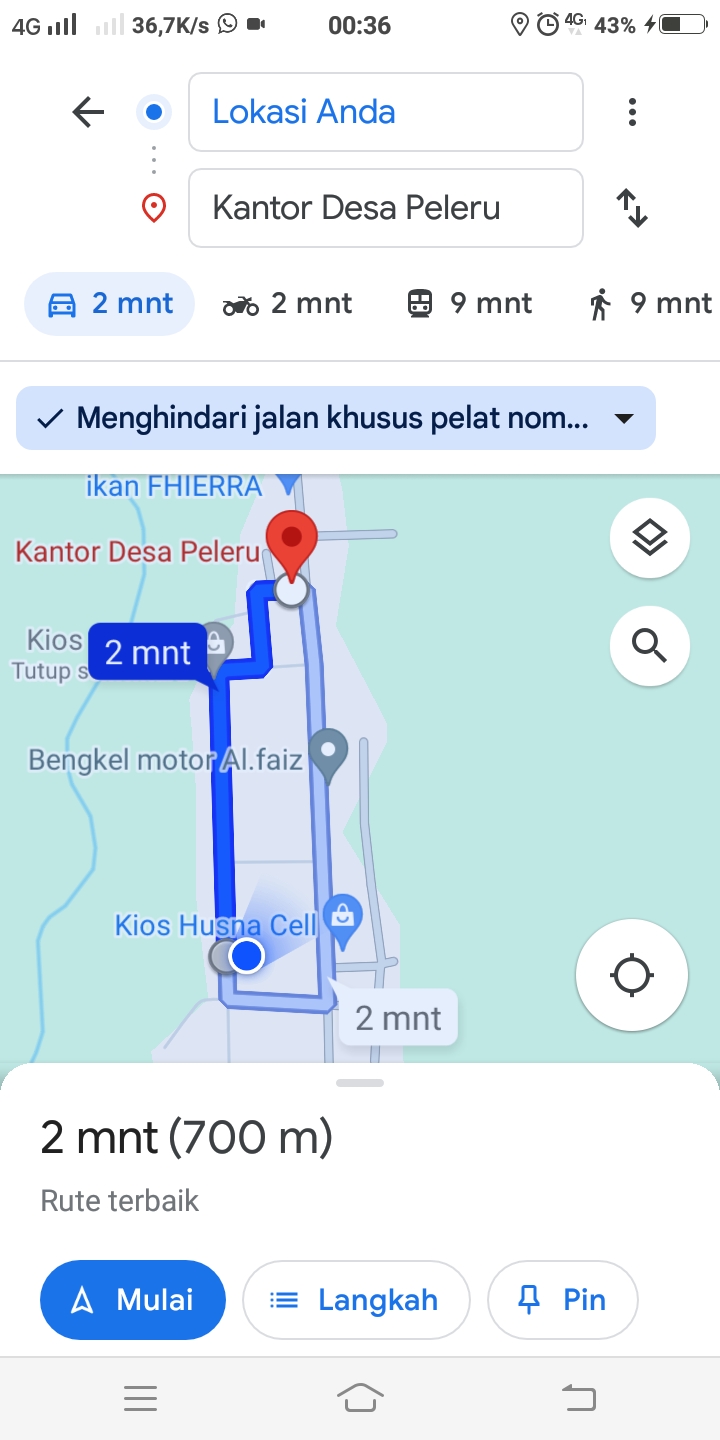
Task: Edit the Lokasi Anda starting point field
Action: tap(386, 112)
